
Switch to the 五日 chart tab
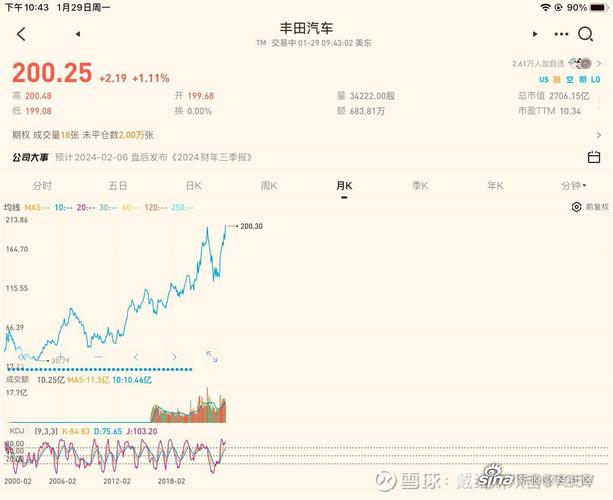(x=117, y=186)
